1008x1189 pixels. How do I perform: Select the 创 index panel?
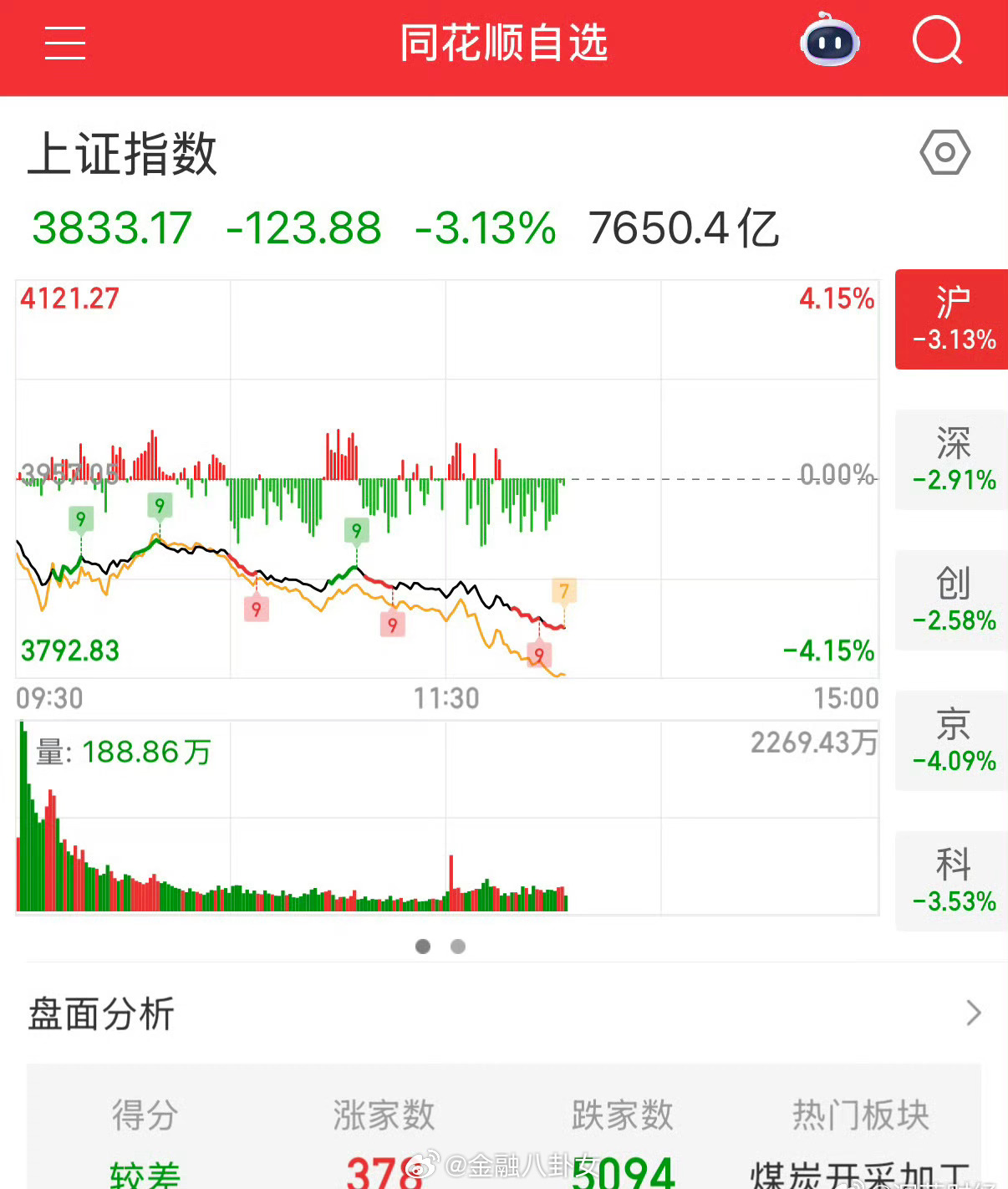click(950, 600)
